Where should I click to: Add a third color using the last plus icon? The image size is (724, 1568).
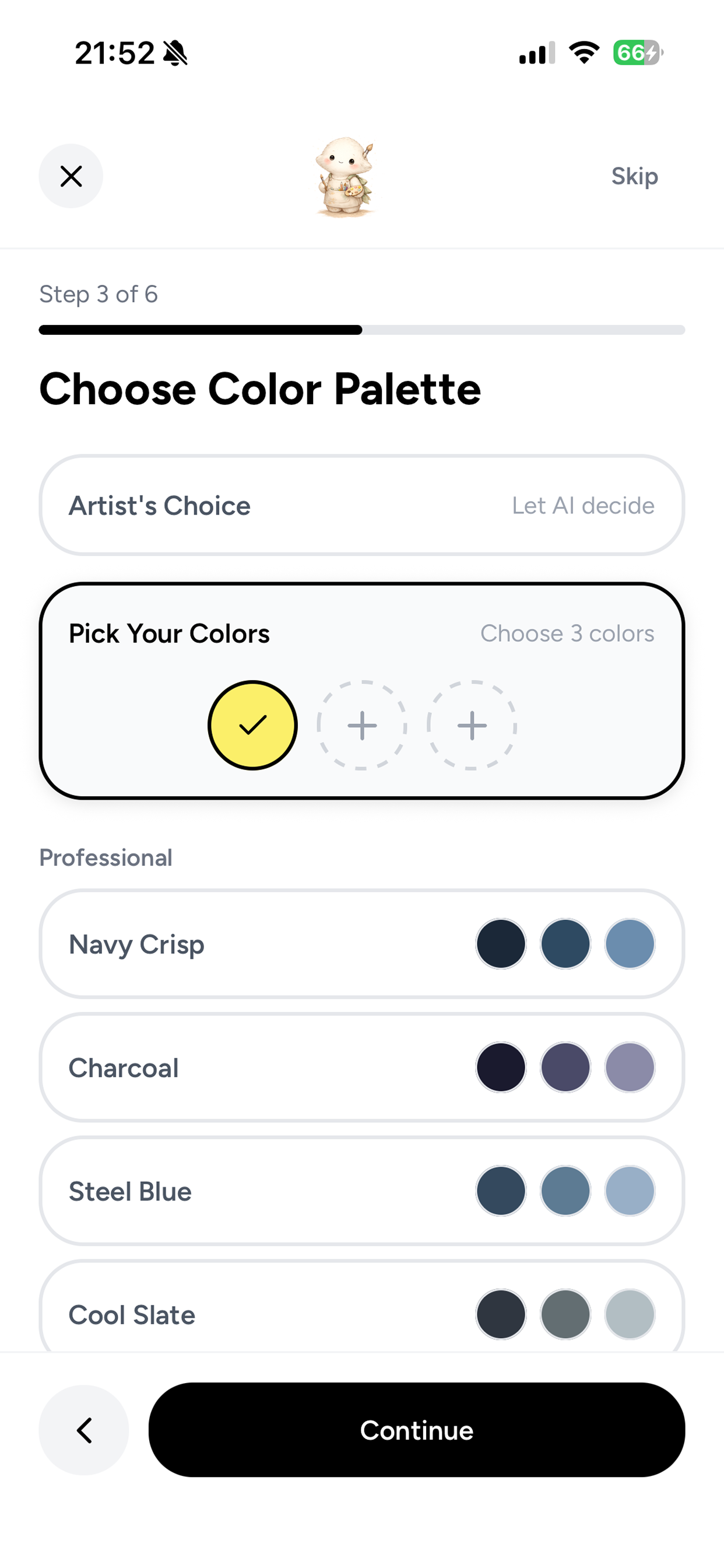(472, 725)
